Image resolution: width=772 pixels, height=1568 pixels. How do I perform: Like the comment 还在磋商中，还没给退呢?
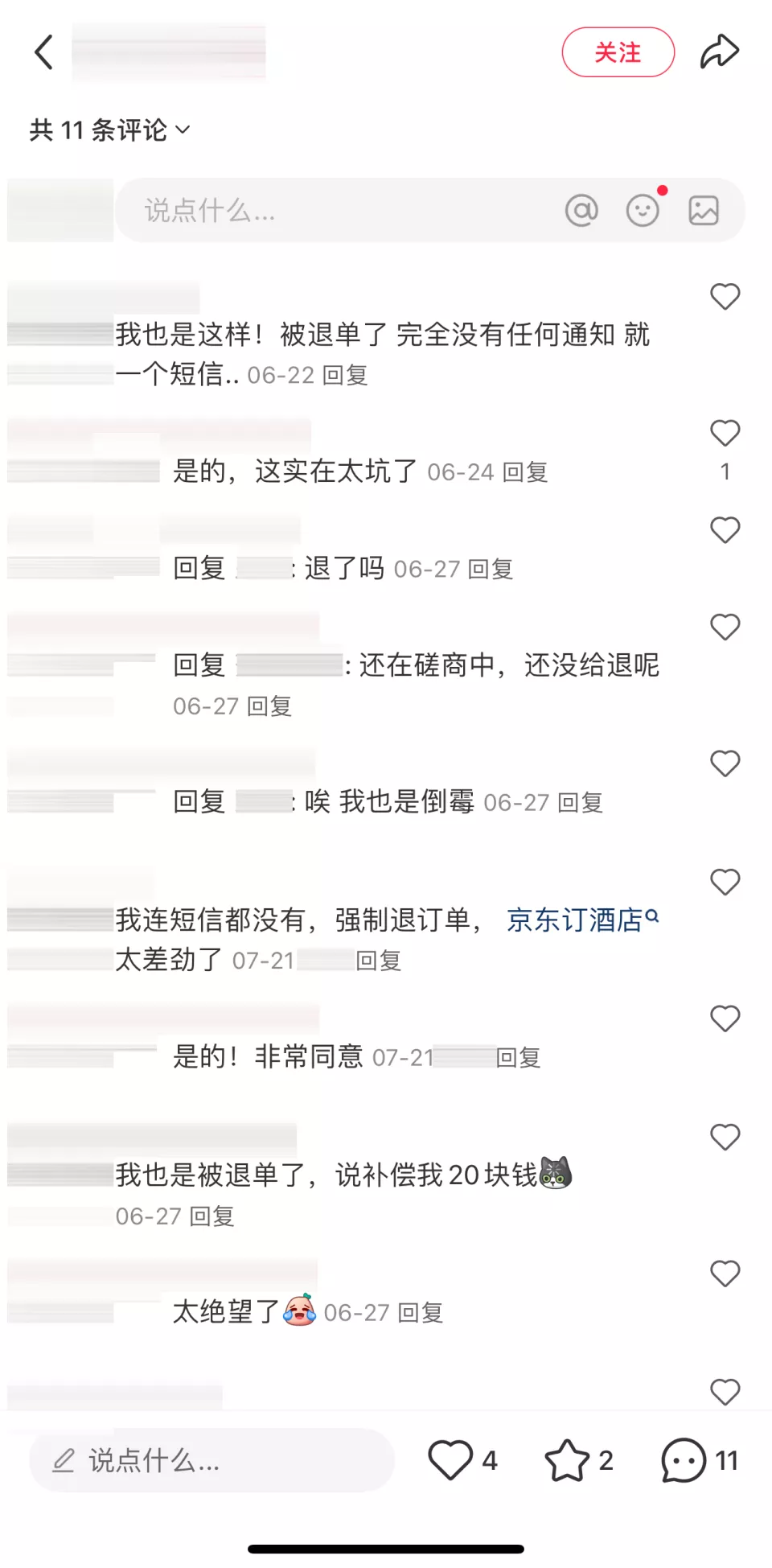(x=725, y=628)
